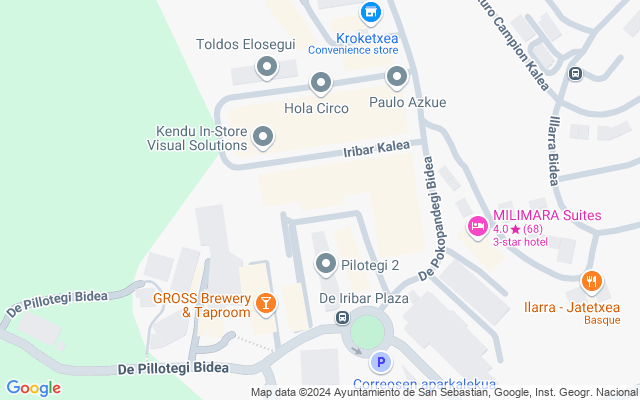Select the Toldos Elosegui map pin
The height and width of the screenshot is (400, 640).
coord(267,67)
